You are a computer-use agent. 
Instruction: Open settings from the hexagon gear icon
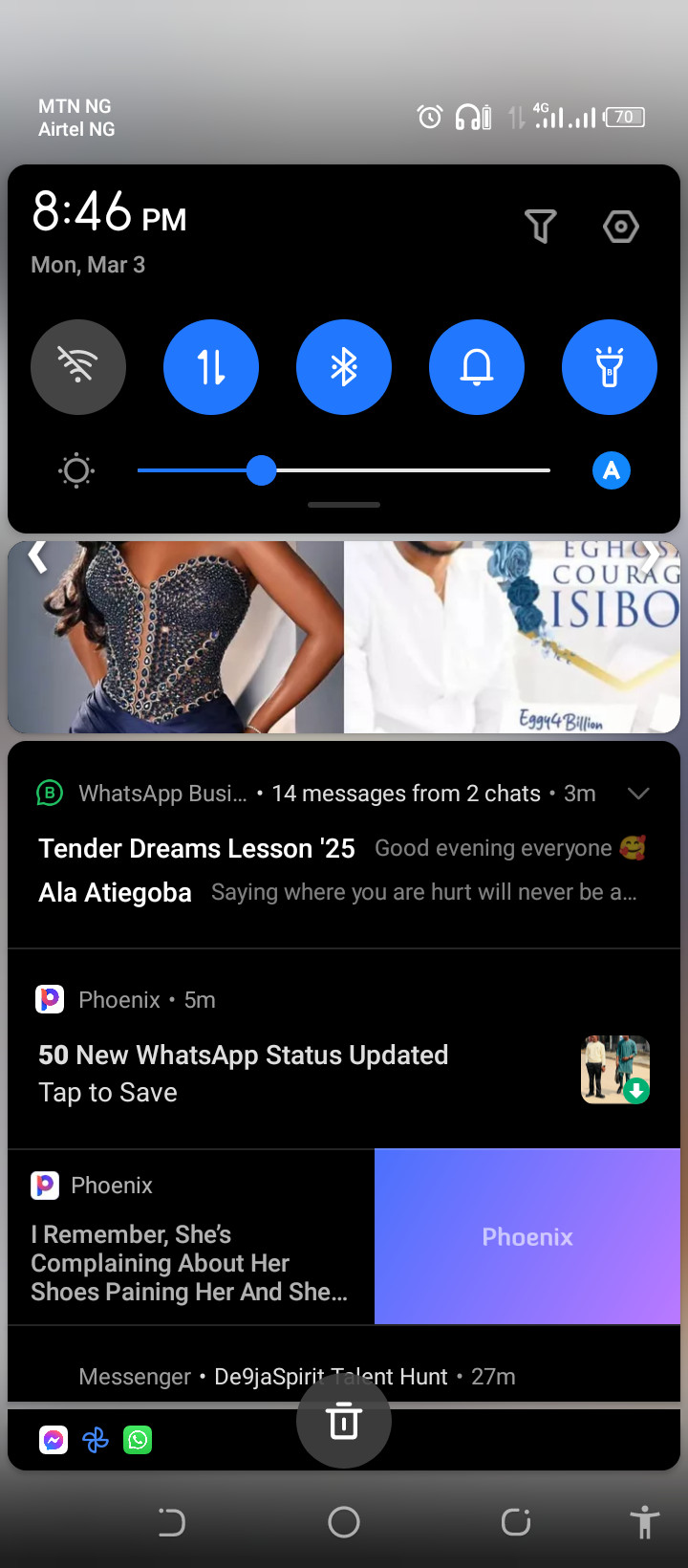tap(621, 227)
